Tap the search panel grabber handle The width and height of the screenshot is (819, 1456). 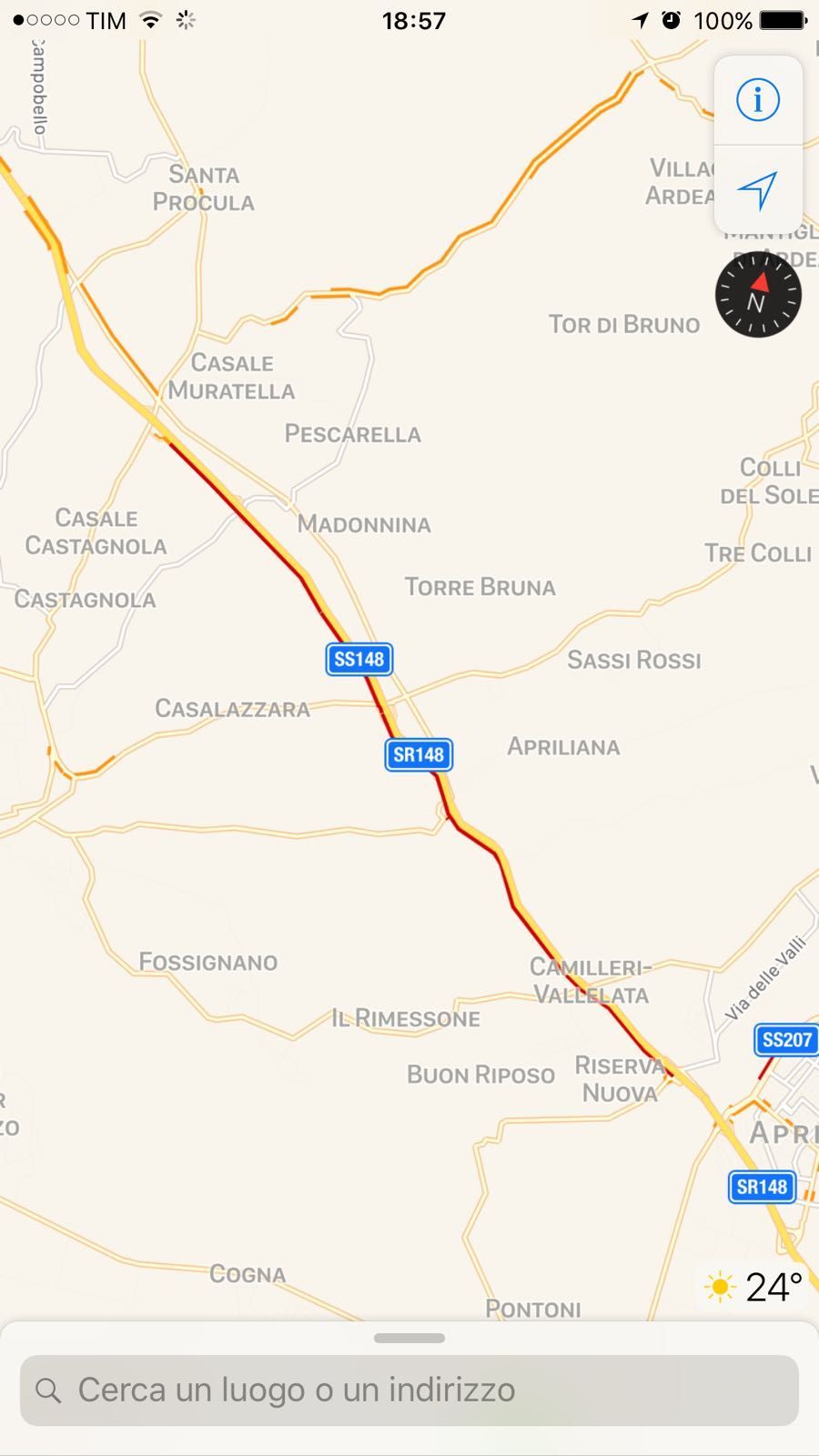click(x=409, y=1338)
